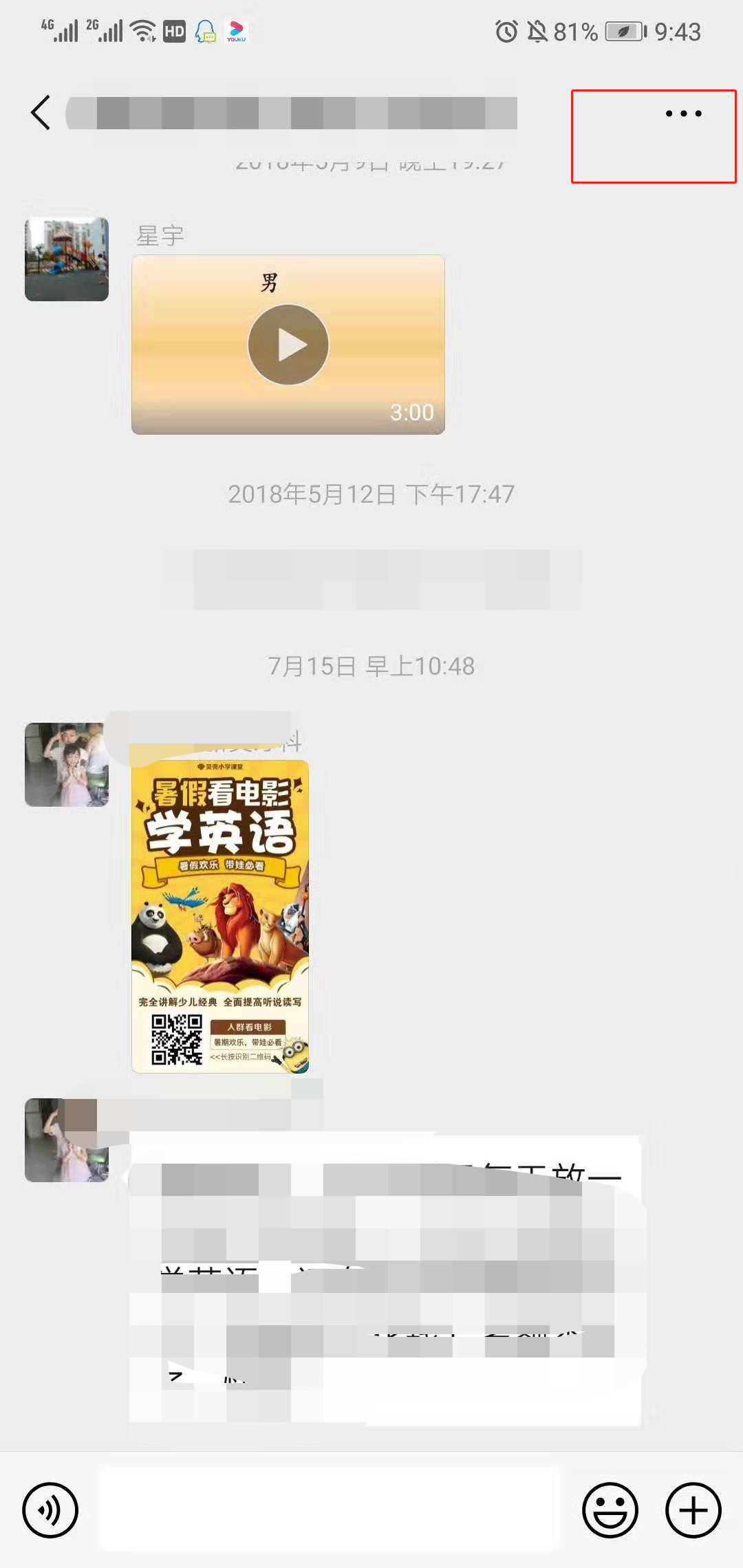
Task: Open the three-dot chat info menu
Action: point(683,113)
